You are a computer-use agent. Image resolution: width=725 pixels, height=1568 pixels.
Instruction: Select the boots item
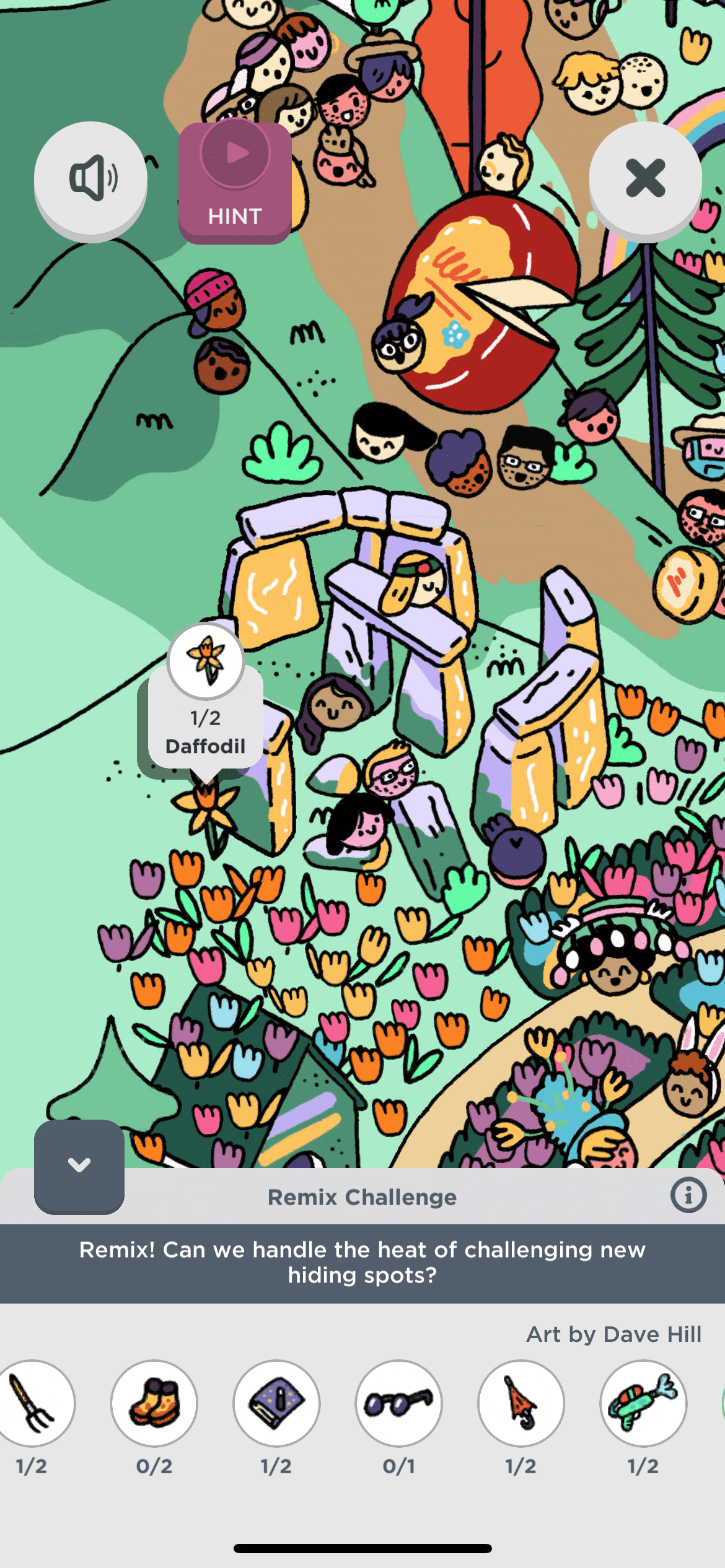point(154,1403)
